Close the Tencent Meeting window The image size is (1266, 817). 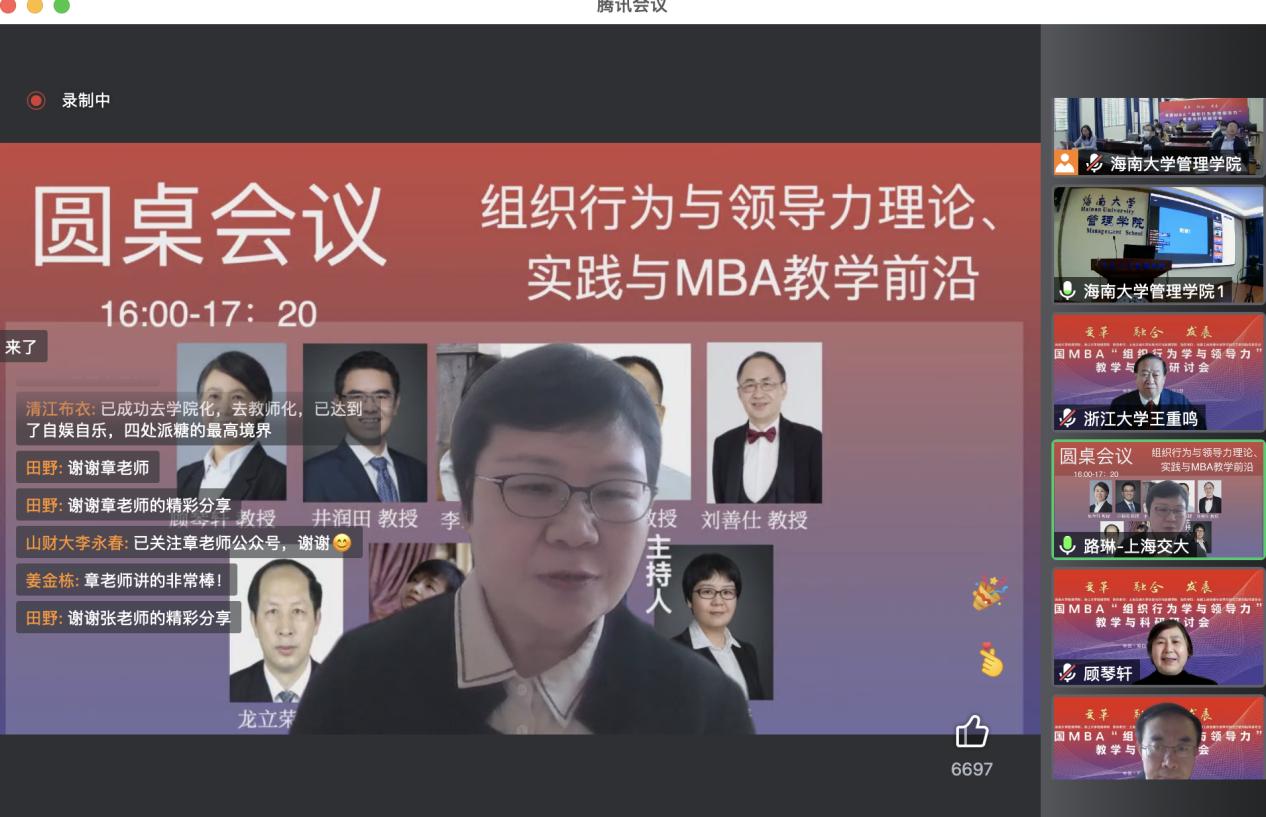coord(10,6)
